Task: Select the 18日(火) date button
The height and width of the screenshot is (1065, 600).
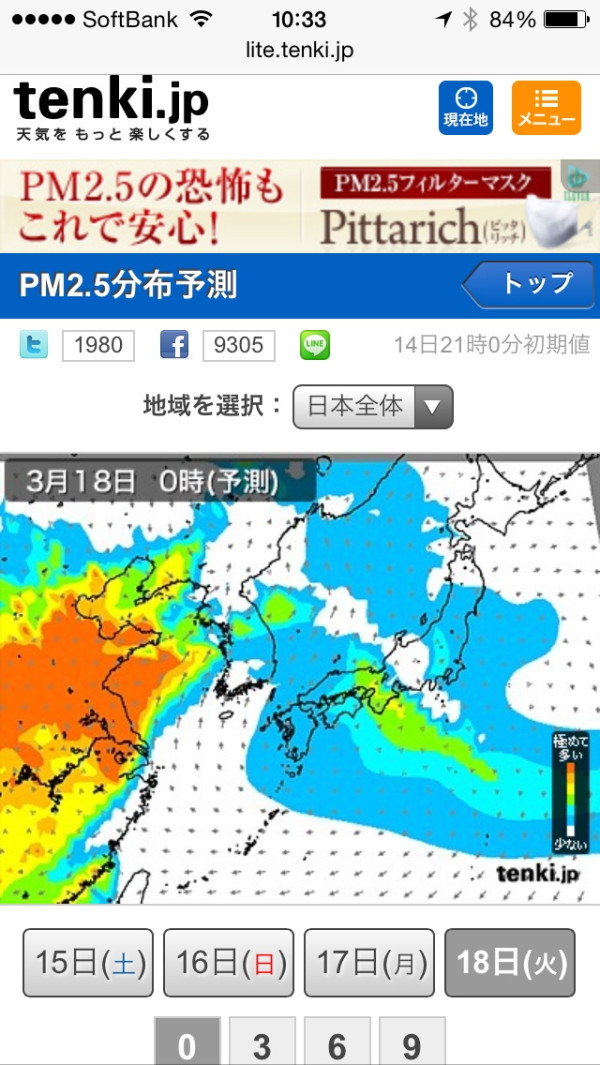Action: [510, 963]
